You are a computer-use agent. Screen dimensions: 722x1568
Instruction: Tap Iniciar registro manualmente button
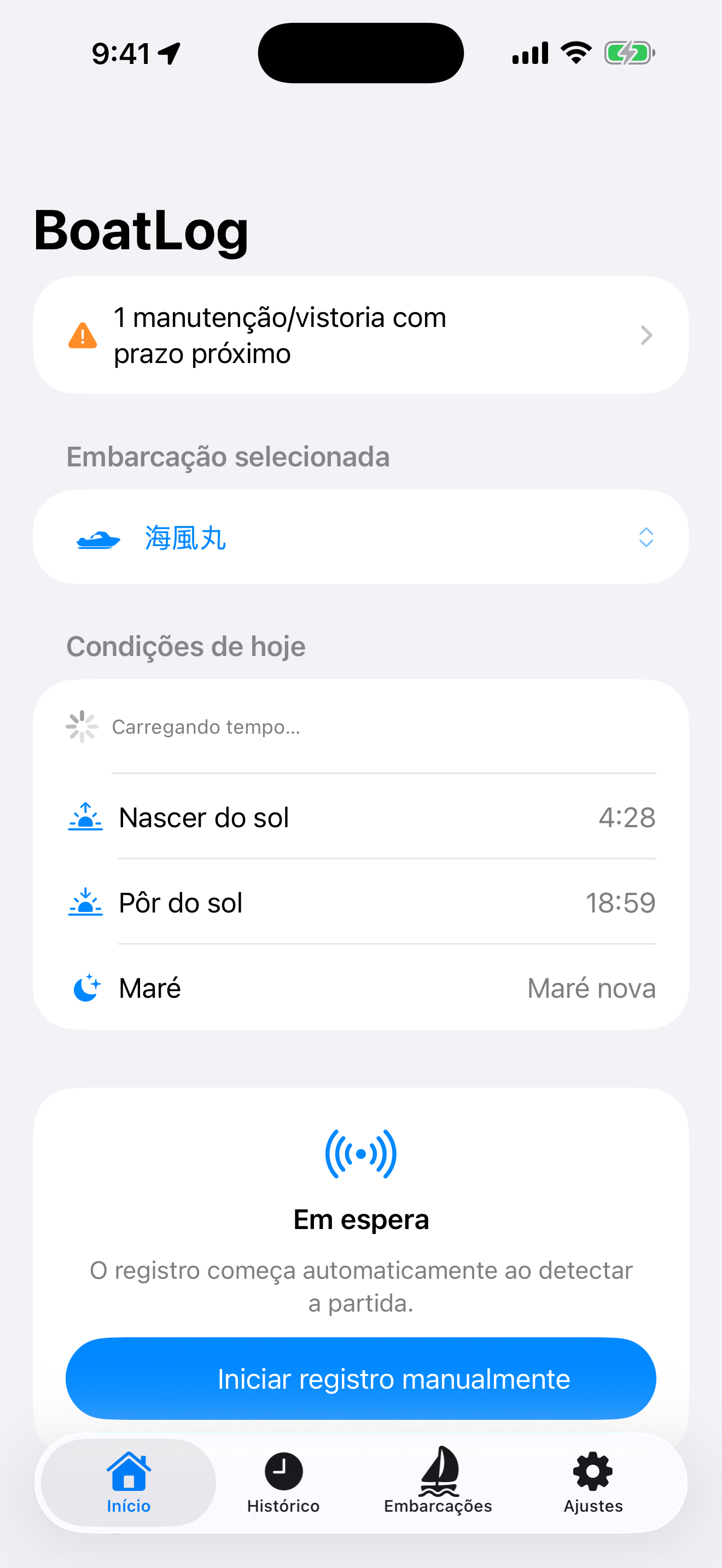point(361,1378)
